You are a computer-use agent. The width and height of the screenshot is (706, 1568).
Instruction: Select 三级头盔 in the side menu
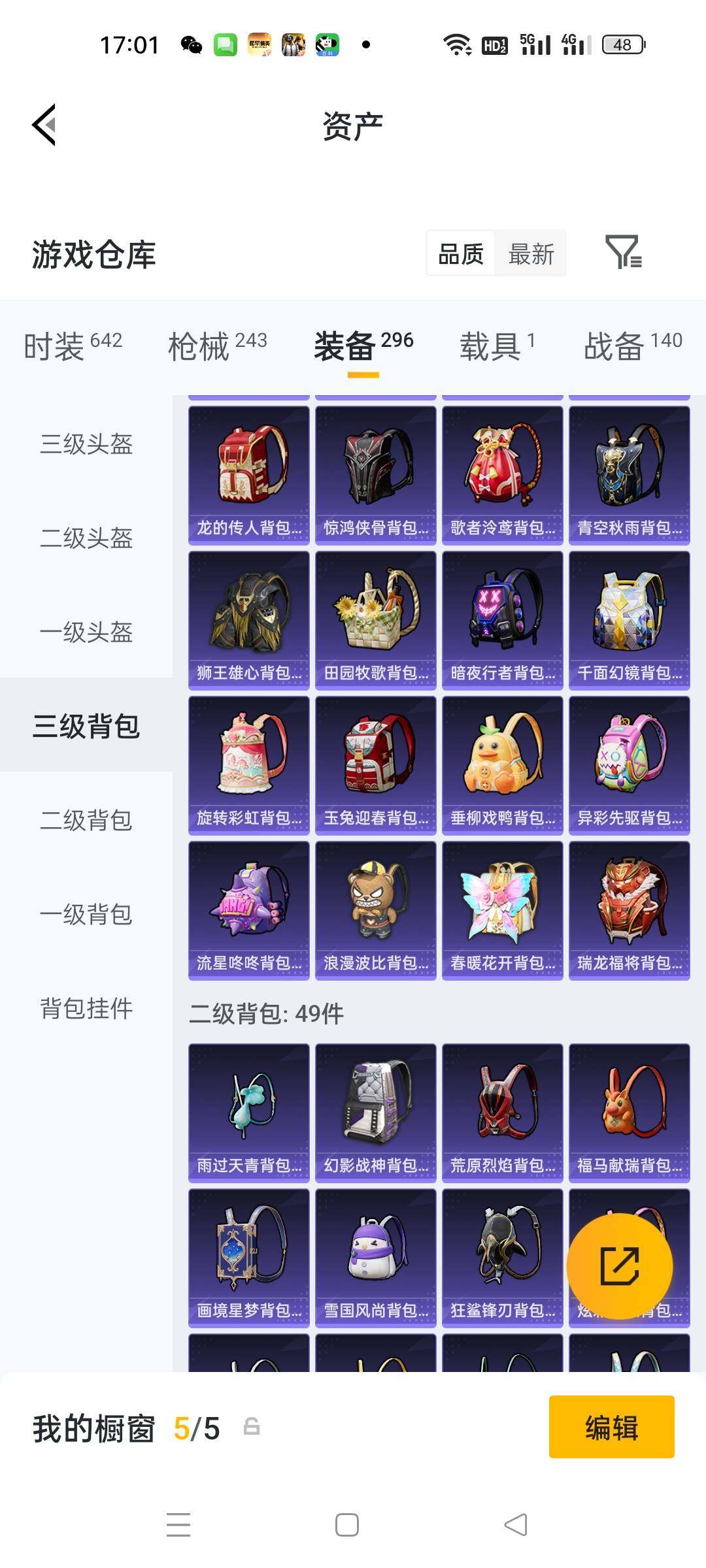(86, 444)
